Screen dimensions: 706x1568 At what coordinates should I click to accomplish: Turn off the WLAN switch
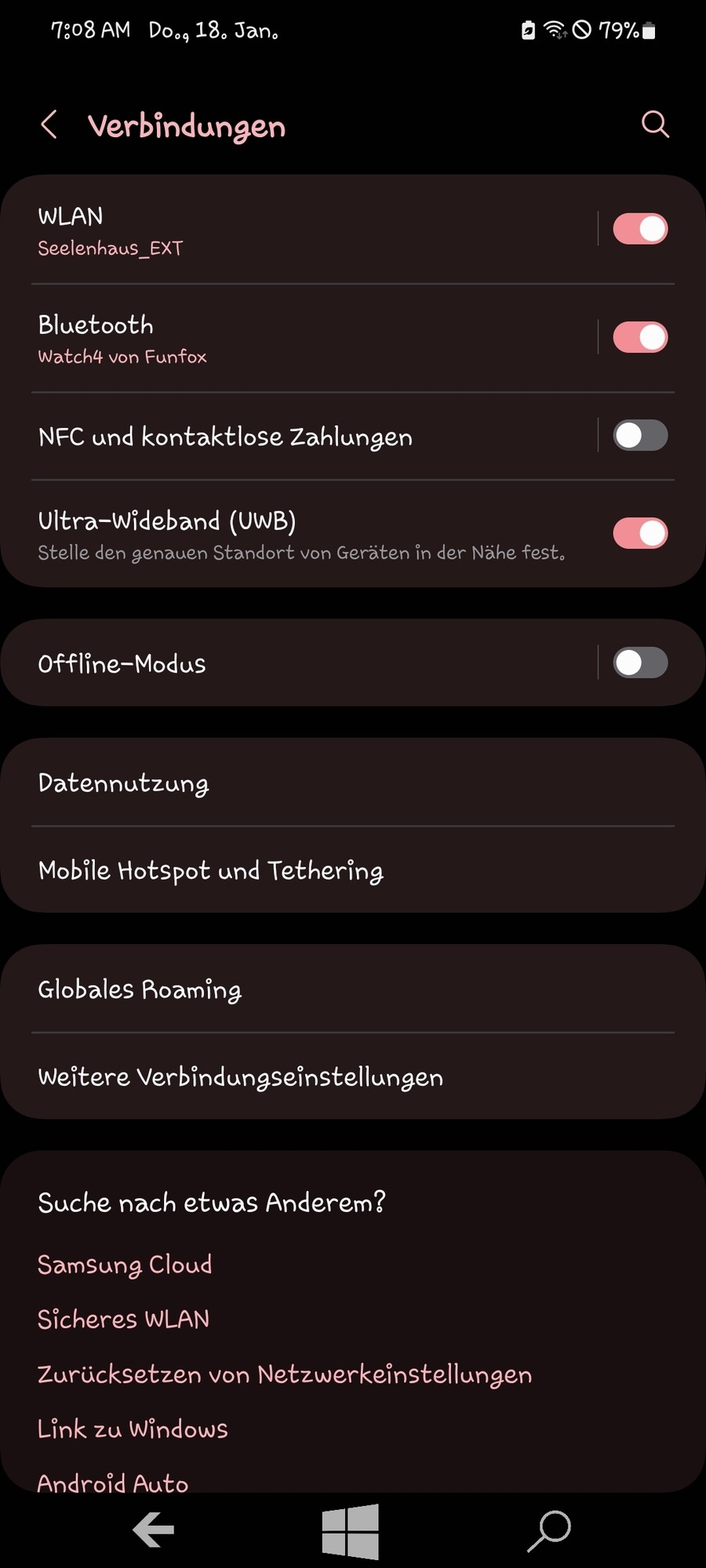pyautogui.click(x=640, y=229)
